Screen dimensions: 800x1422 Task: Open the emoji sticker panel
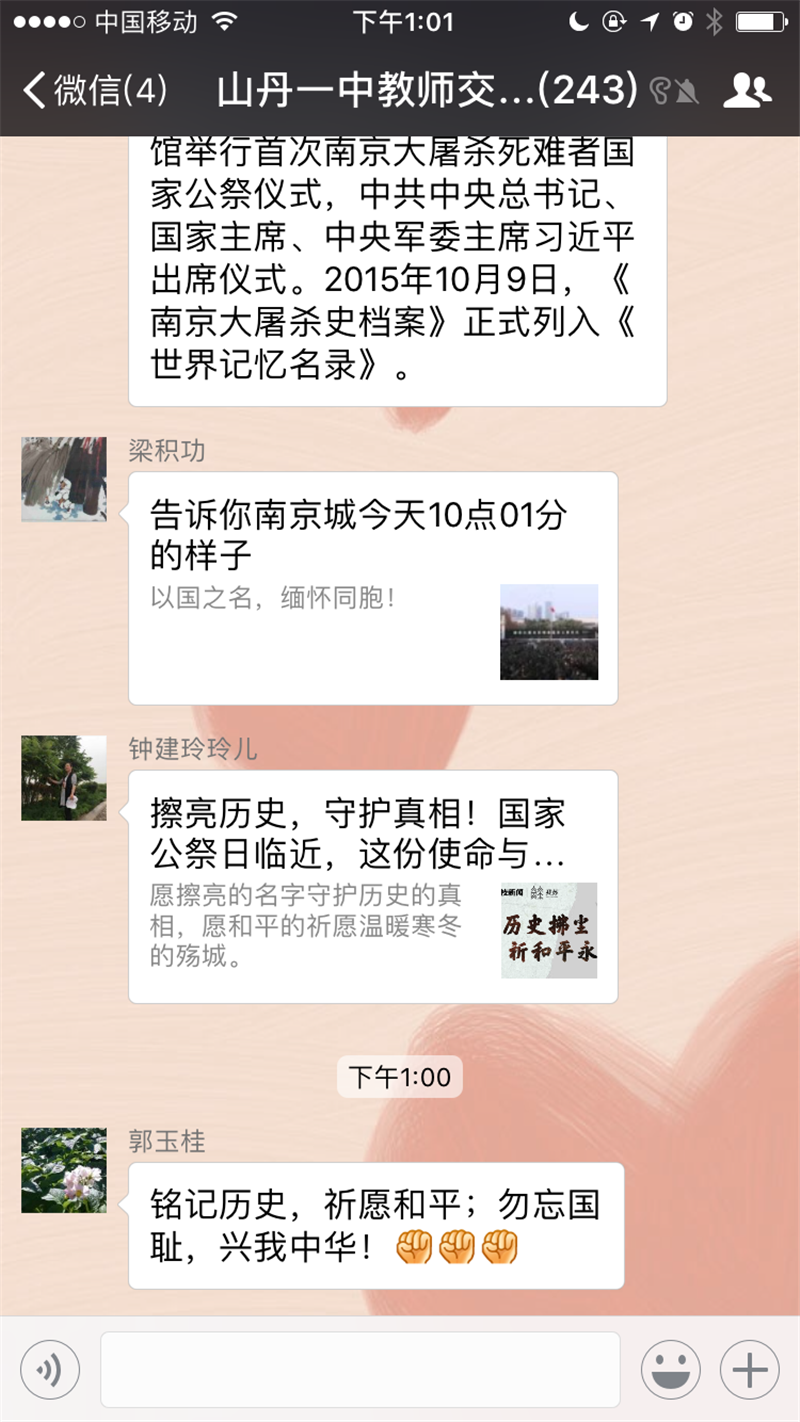coord(670,1369)
